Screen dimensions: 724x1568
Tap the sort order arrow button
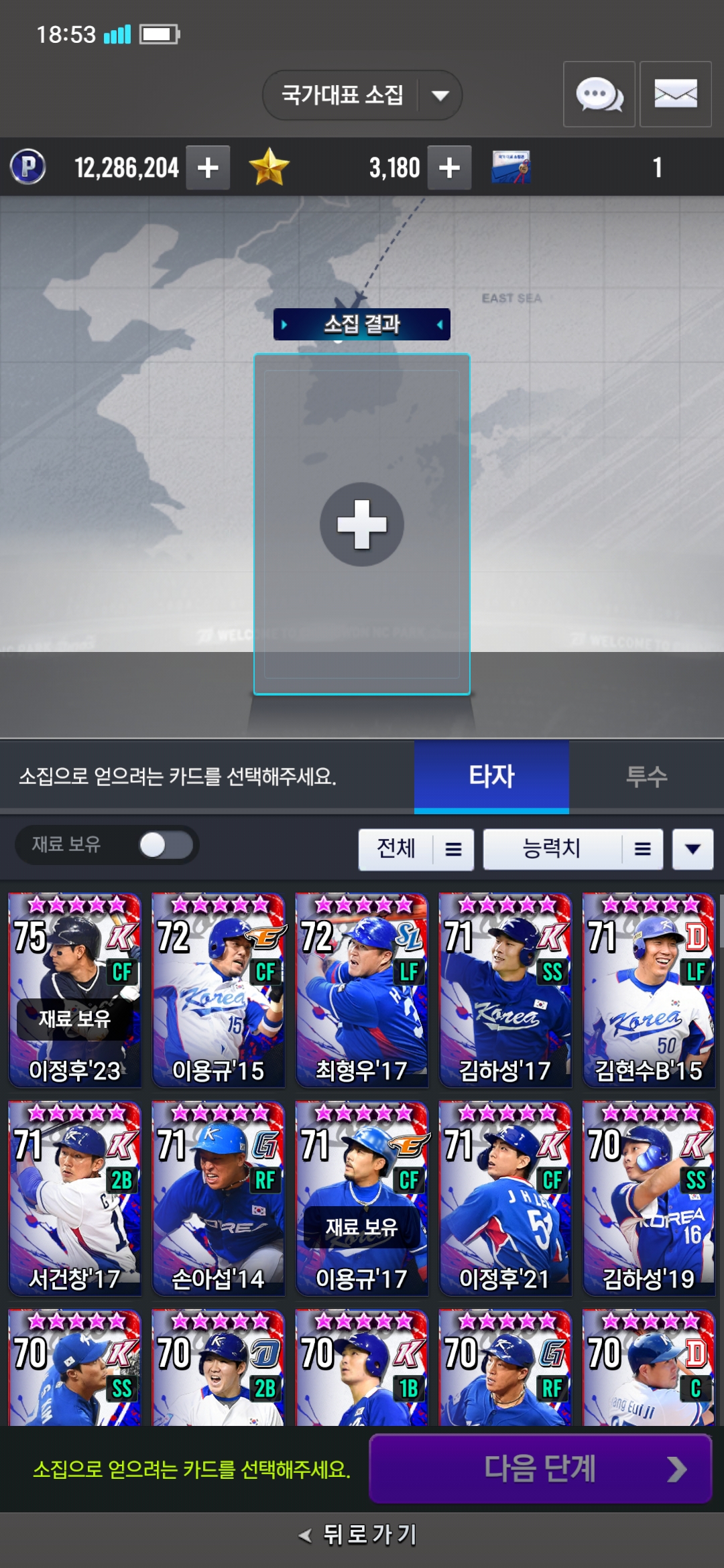[692, 849]
